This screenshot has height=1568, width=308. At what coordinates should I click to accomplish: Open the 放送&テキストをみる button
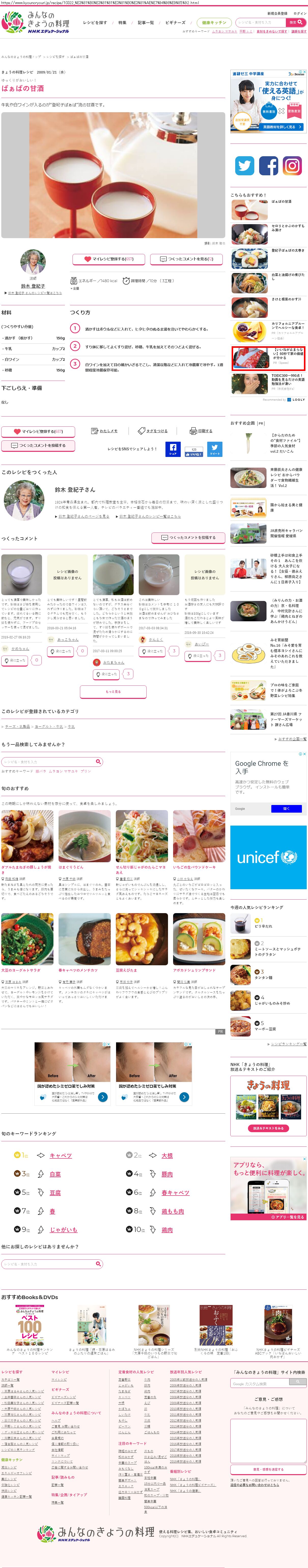[269, 1128]
